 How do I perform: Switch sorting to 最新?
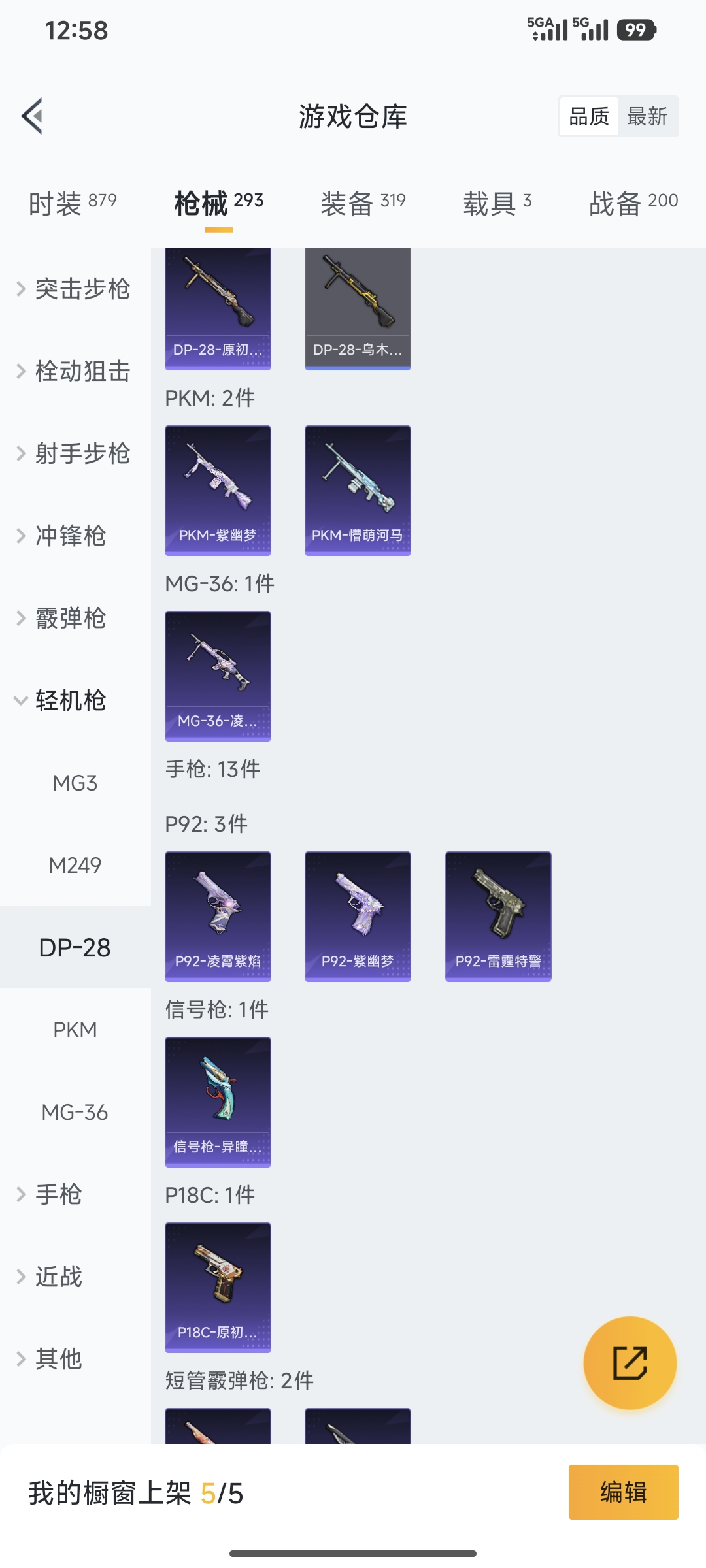coord(649,116)
